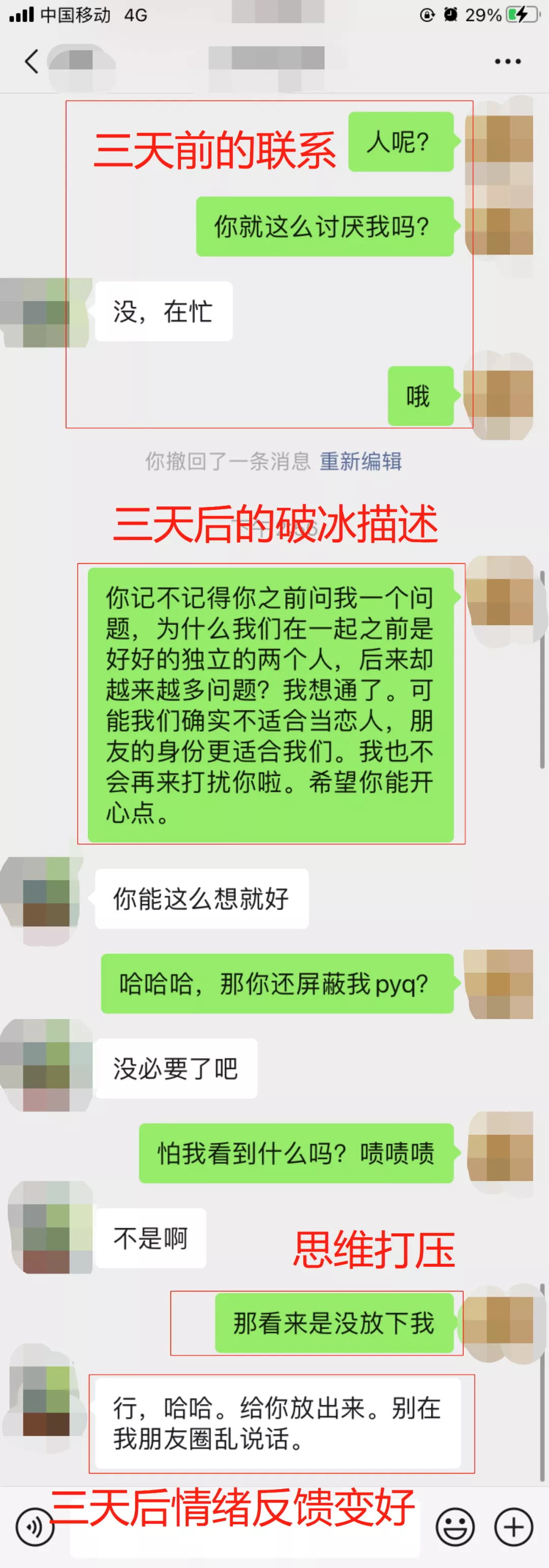
Task: Open the emoji sticker panel
Action: pos(454,1527)
